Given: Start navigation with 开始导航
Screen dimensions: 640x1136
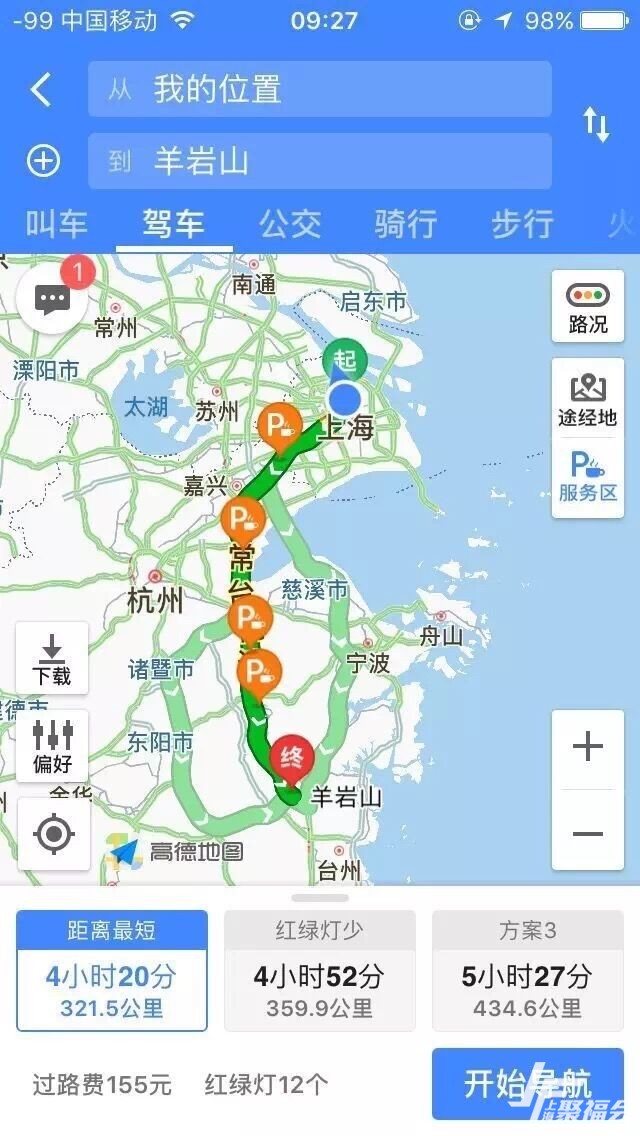Looking at the screenshot, I should pos(528,1083).
